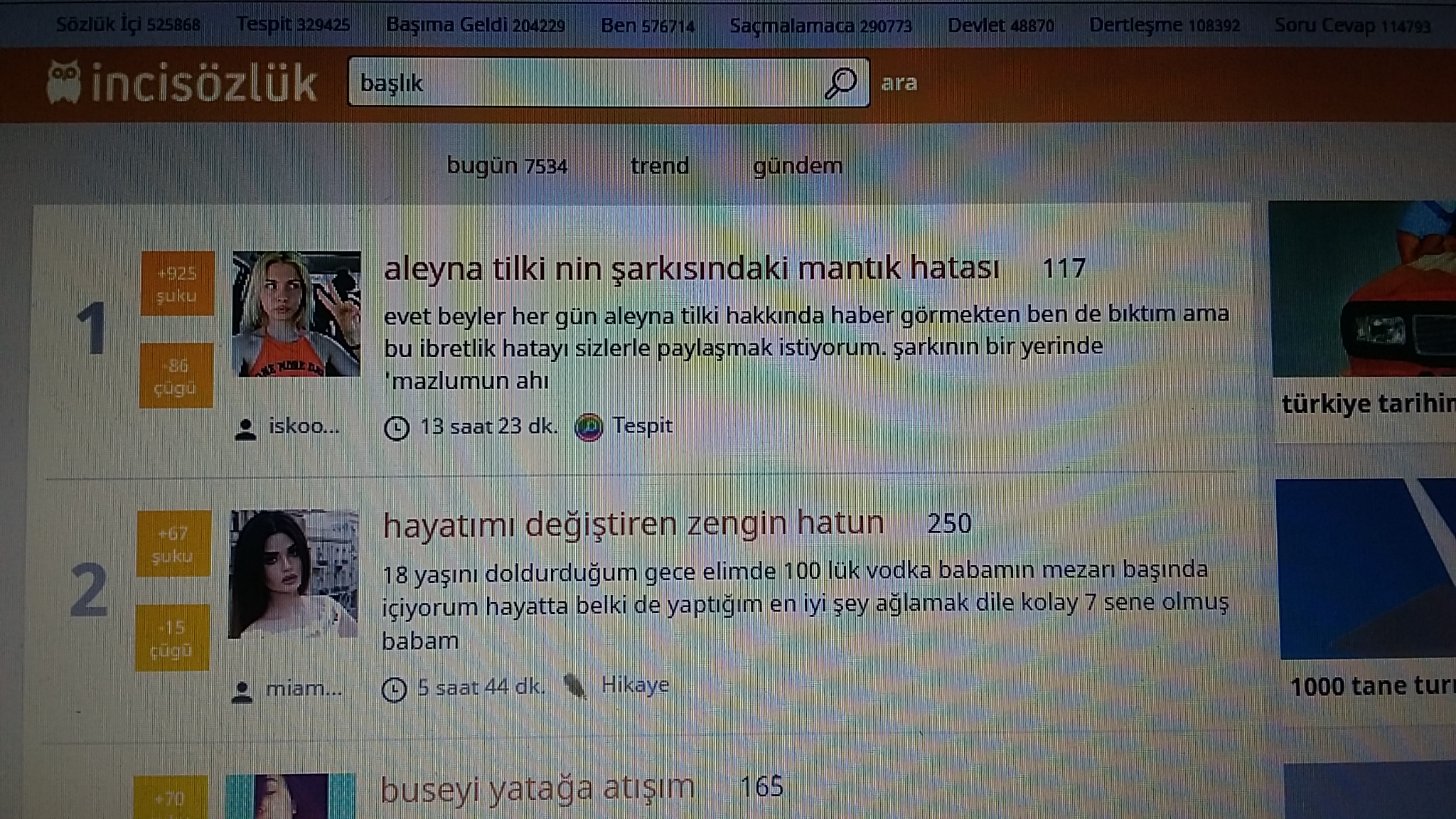Tap the ara button

pyautogui.click(x=899, y=83)
